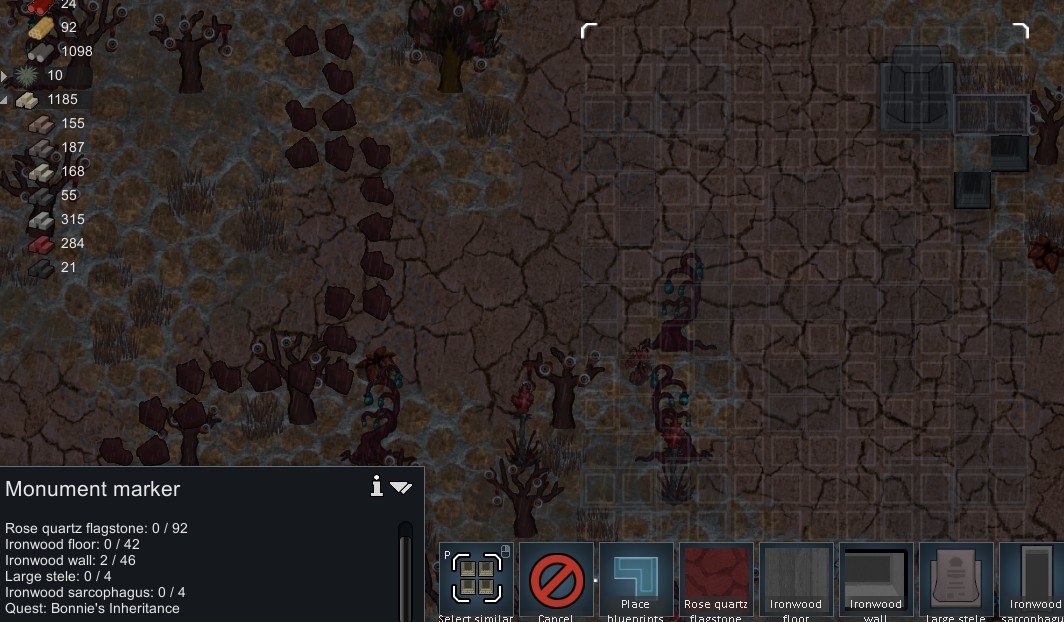Choose Ironwood sarcophagus to build
This screenshot has width=1064, height=622.
[x=1032, y=578]
